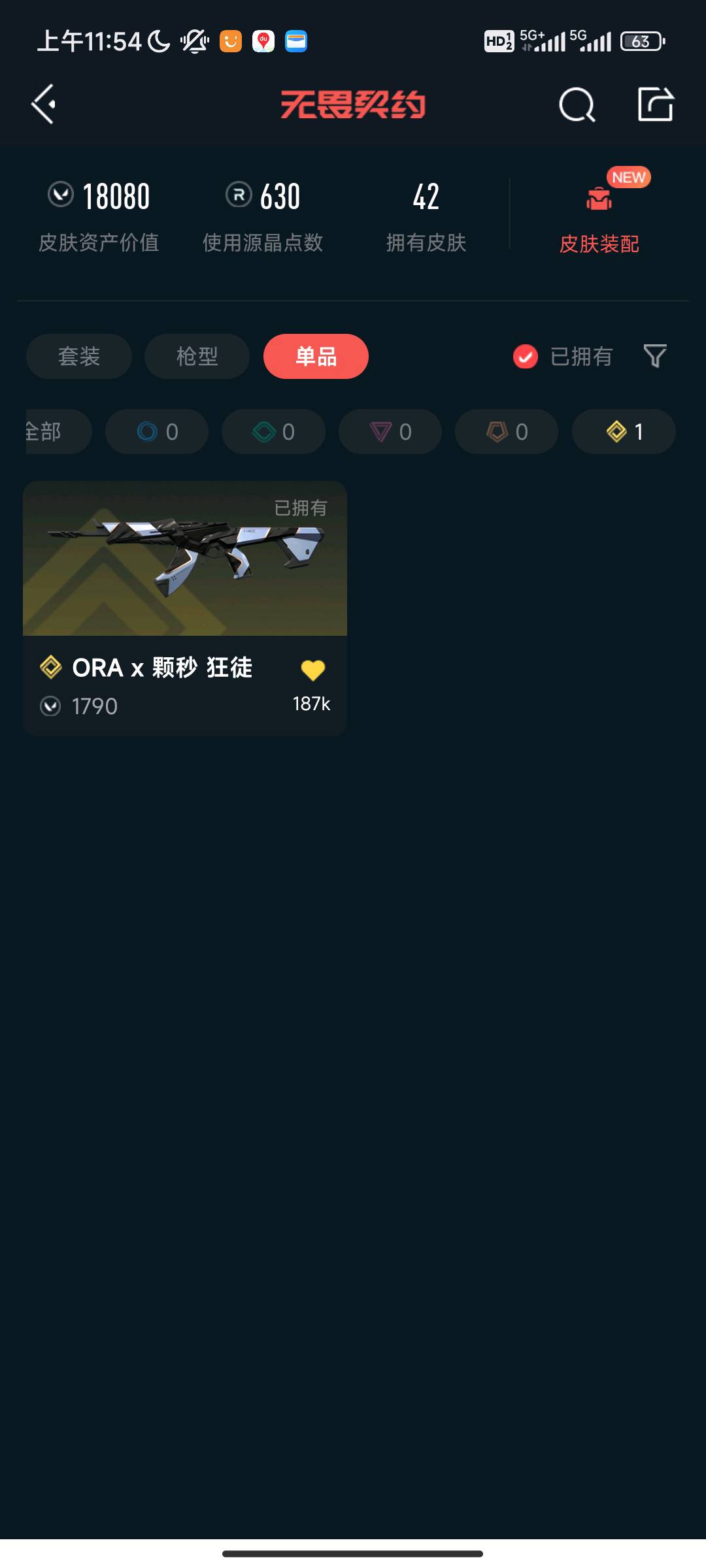Go back using the top-left arrow
This screenshot has height=1568, width=706.
click(x=44, y=105)
